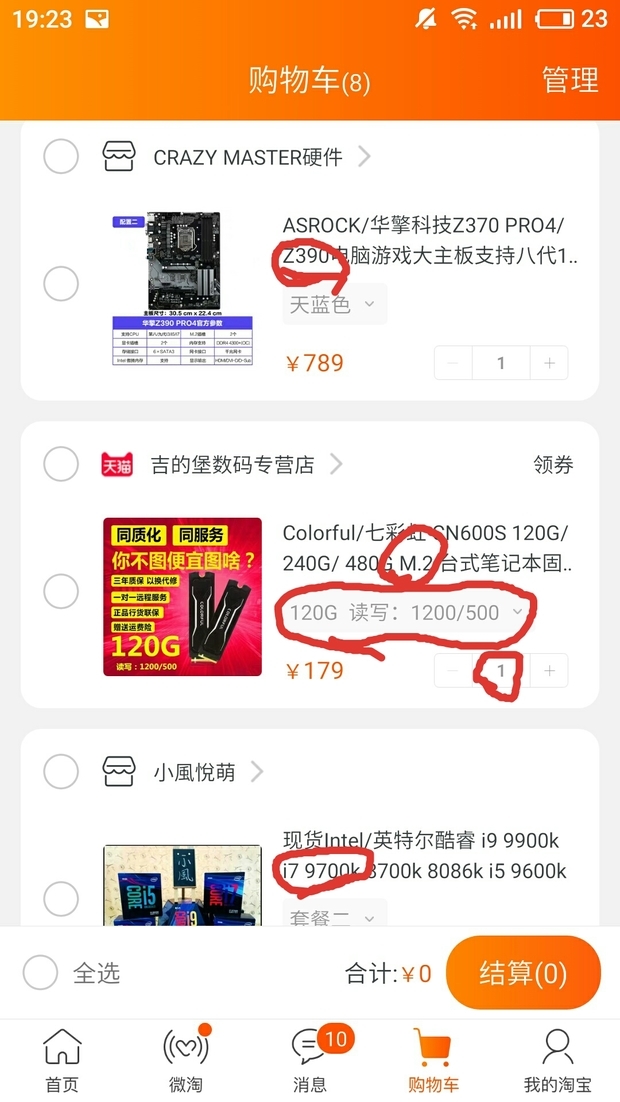The width and height of the screenshot is (620, 1102).
Task: Select all items in CRAZY MASTER硬件 shop
Action: point(61,156)
